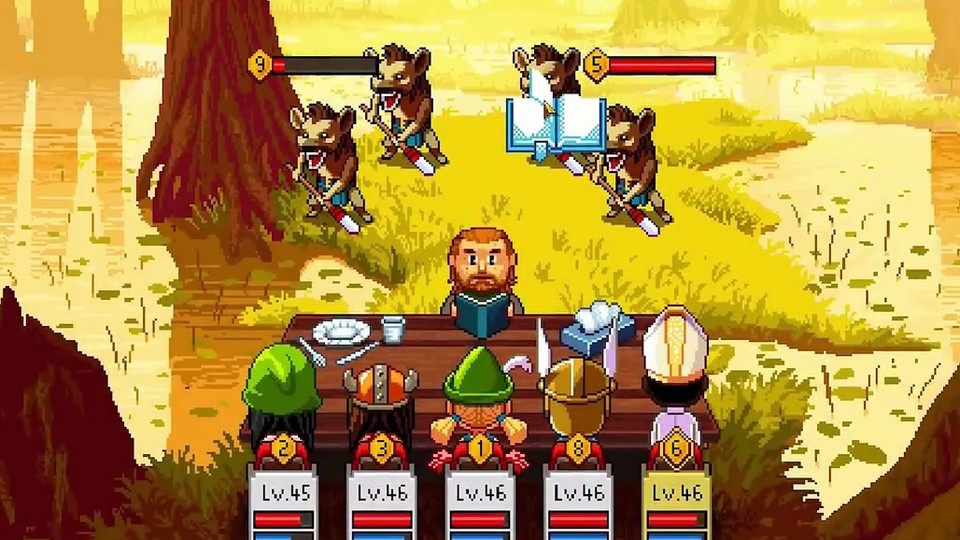960x540 pixels.
Task: Tap the bearded game master
Action: coord(484,280)
